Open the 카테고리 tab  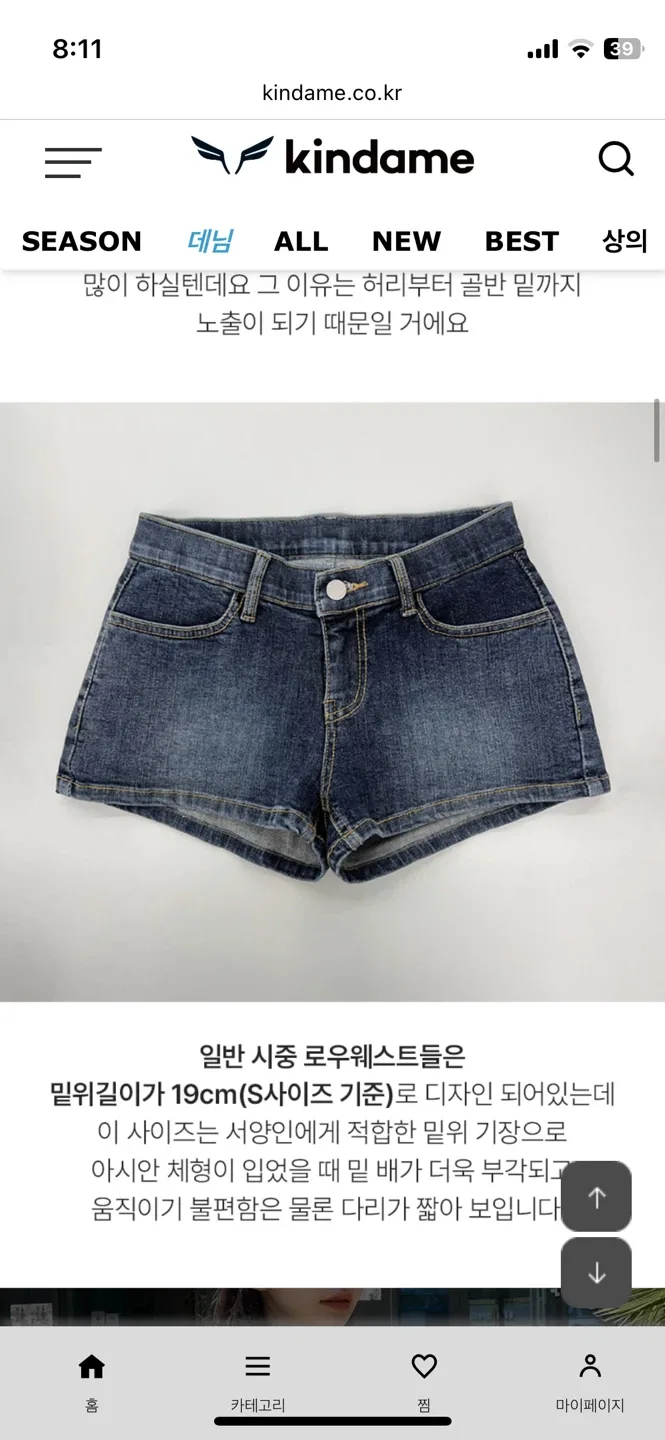pos(258,1380)
